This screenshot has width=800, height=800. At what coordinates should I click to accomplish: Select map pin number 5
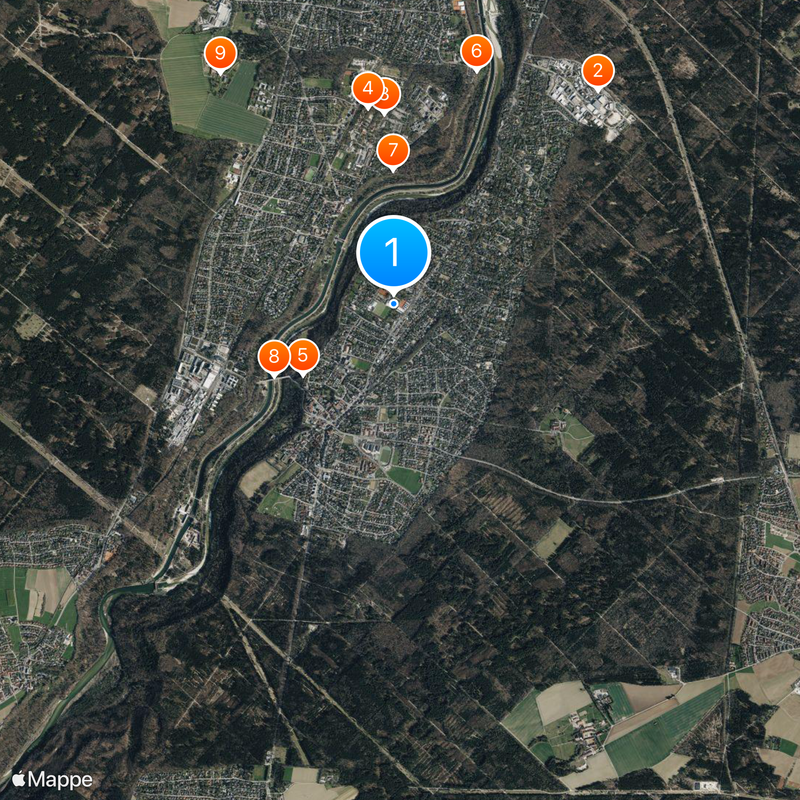tap(303, 355)
